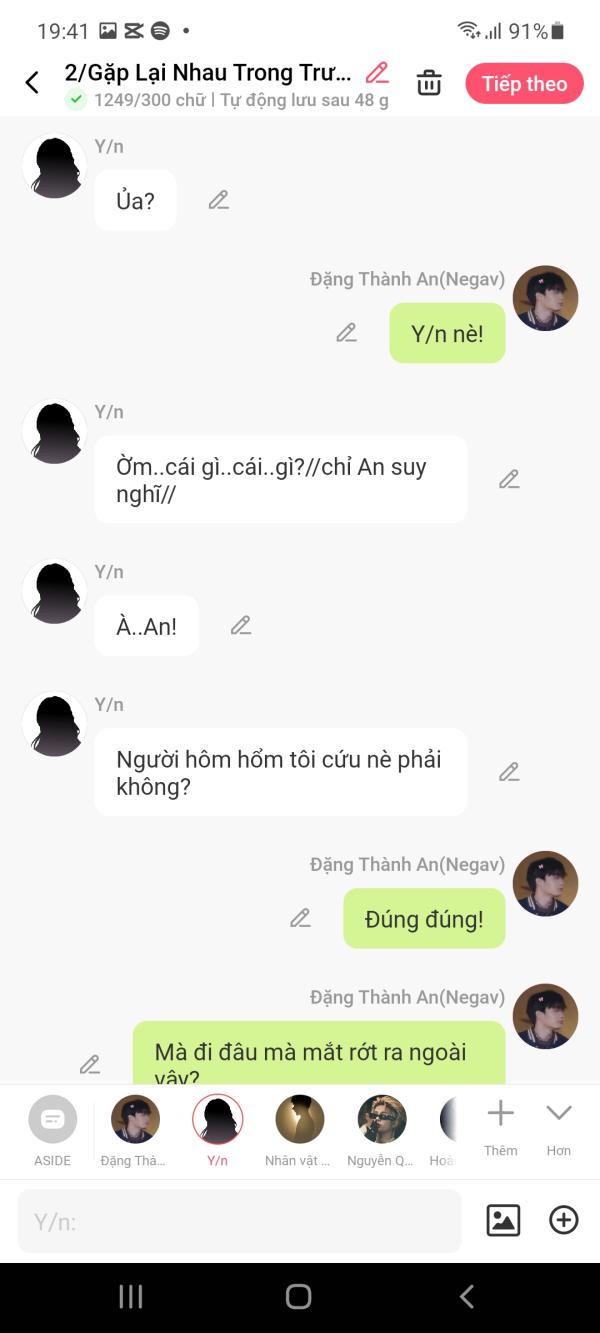This screenshot has height=1333, width=600.
Task: Open the circled plus icon options
Action: click(564, 1220)
